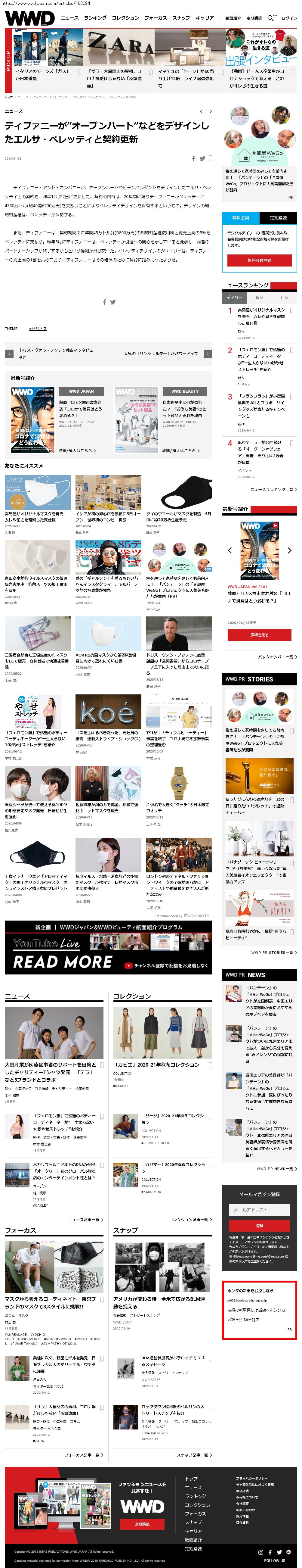The height and width of the screenshot is (1568, 302).
Task: Focus the メールアドレス input field
Action: [x=259, y=1209]
